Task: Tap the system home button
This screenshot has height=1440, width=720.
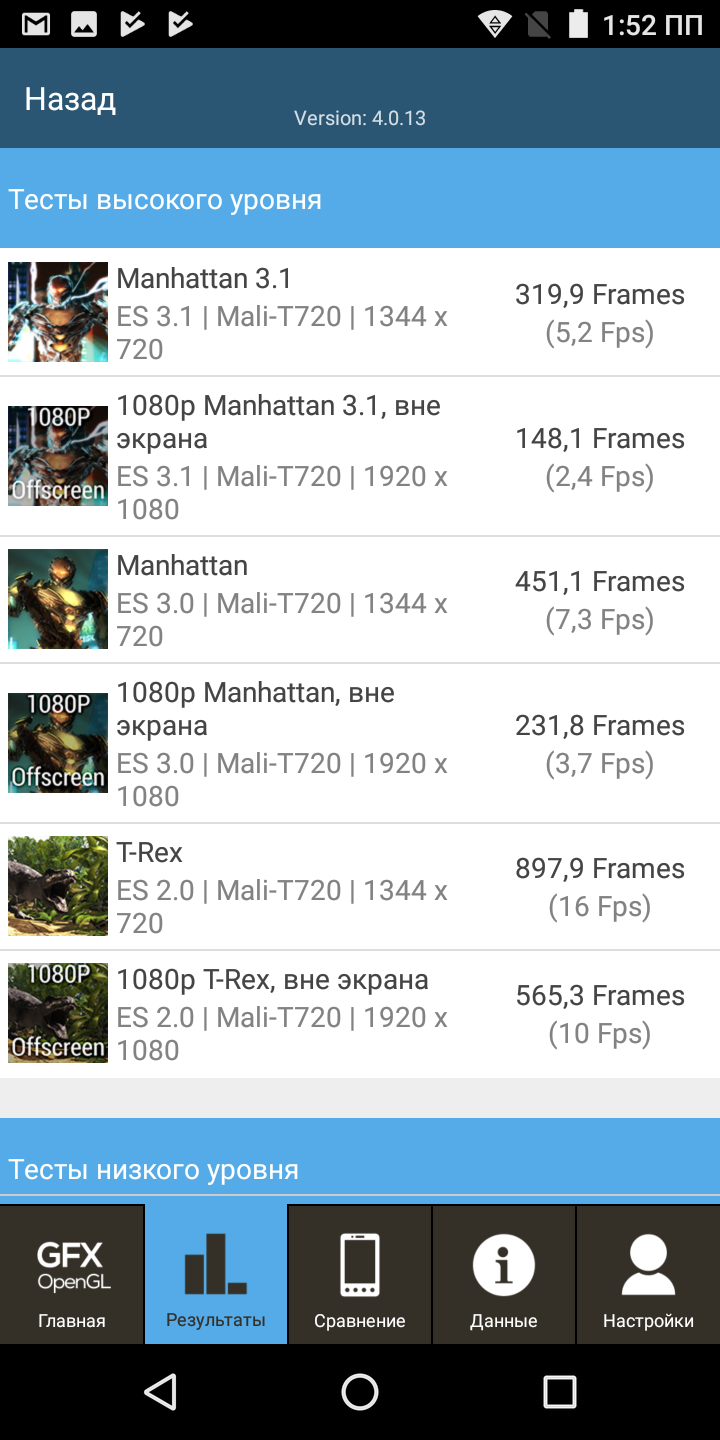Action: tap(360, 1391)
